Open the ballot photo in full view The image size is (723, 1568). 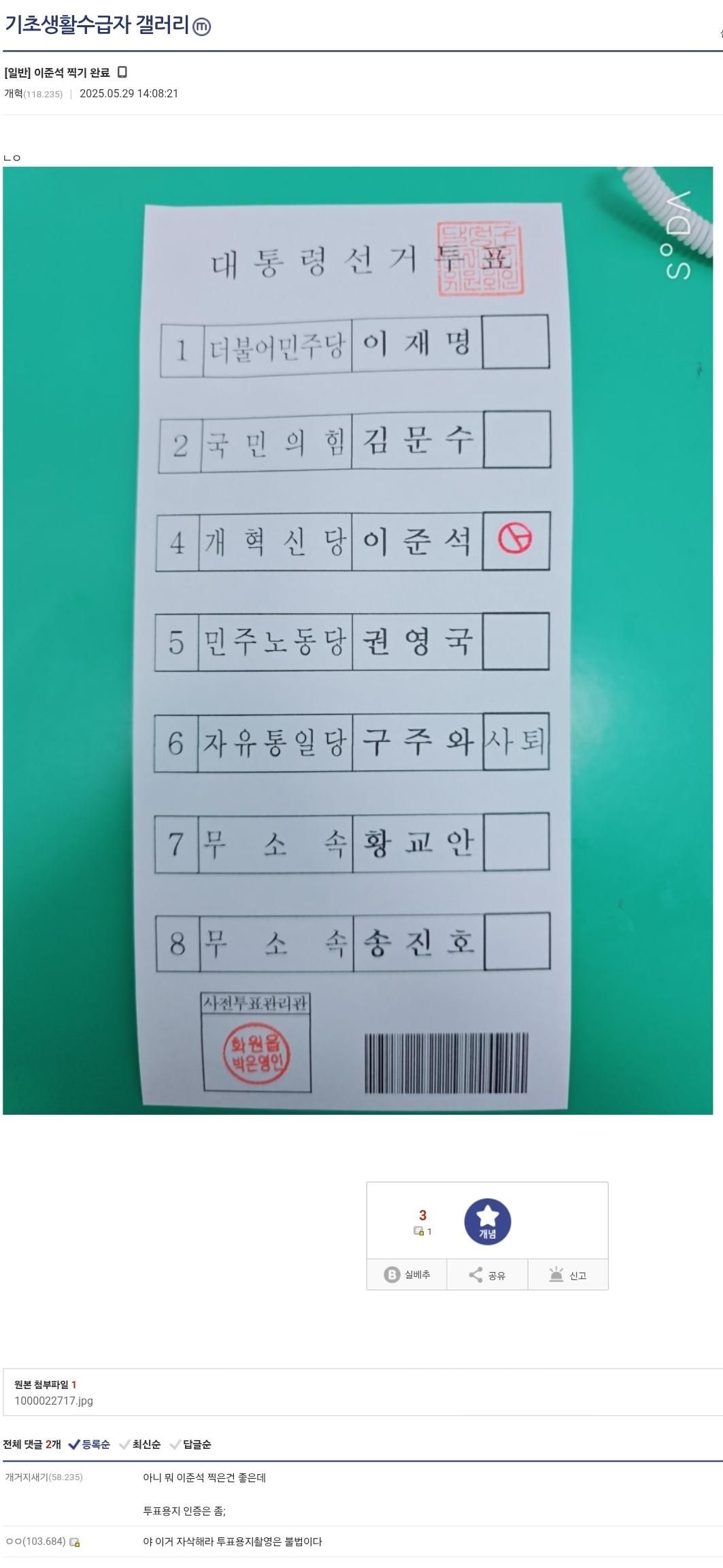pos(357,640)
